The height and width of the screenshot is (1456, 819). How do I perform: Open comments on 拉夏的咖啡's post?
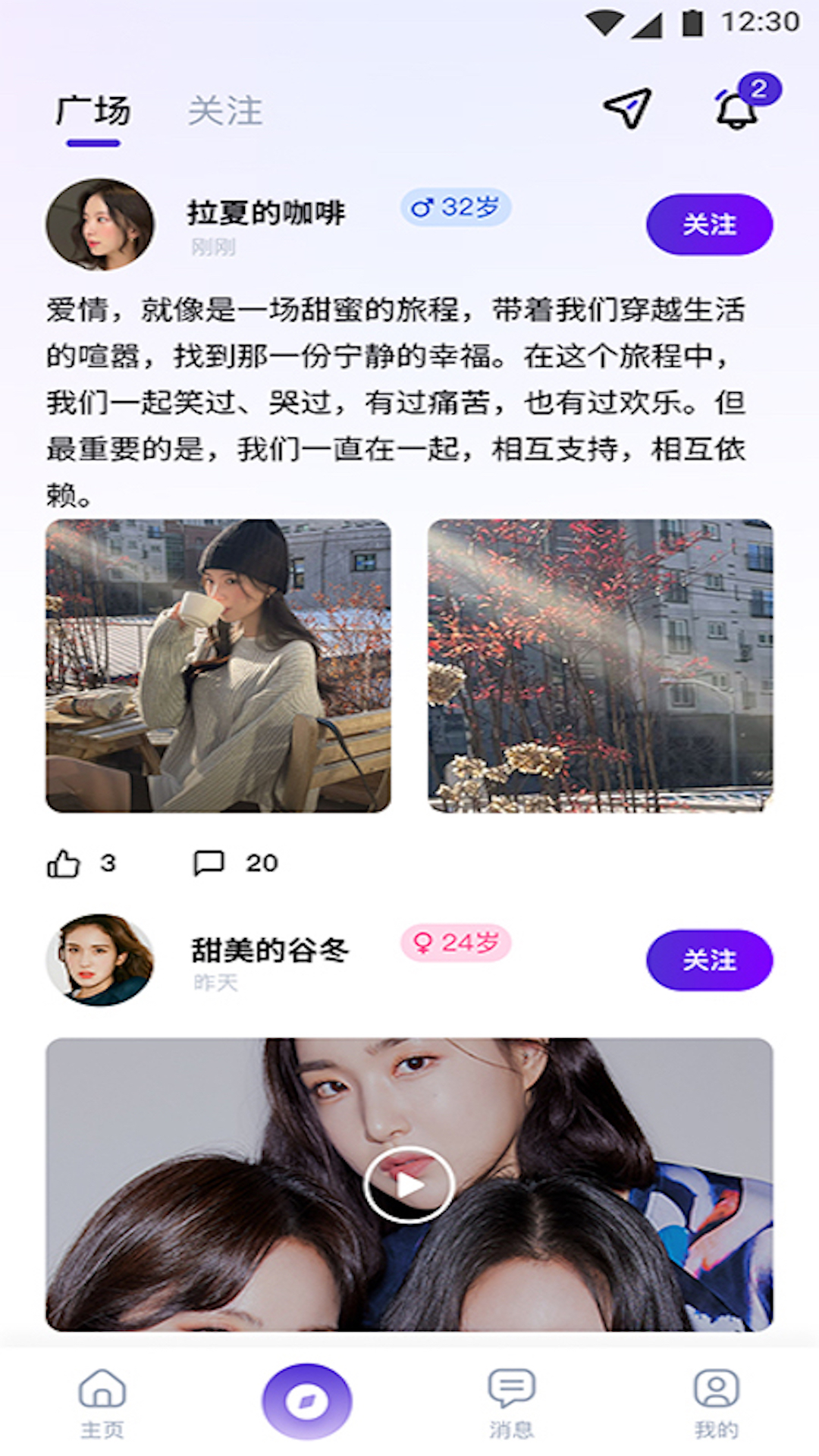tap(209, 863)
